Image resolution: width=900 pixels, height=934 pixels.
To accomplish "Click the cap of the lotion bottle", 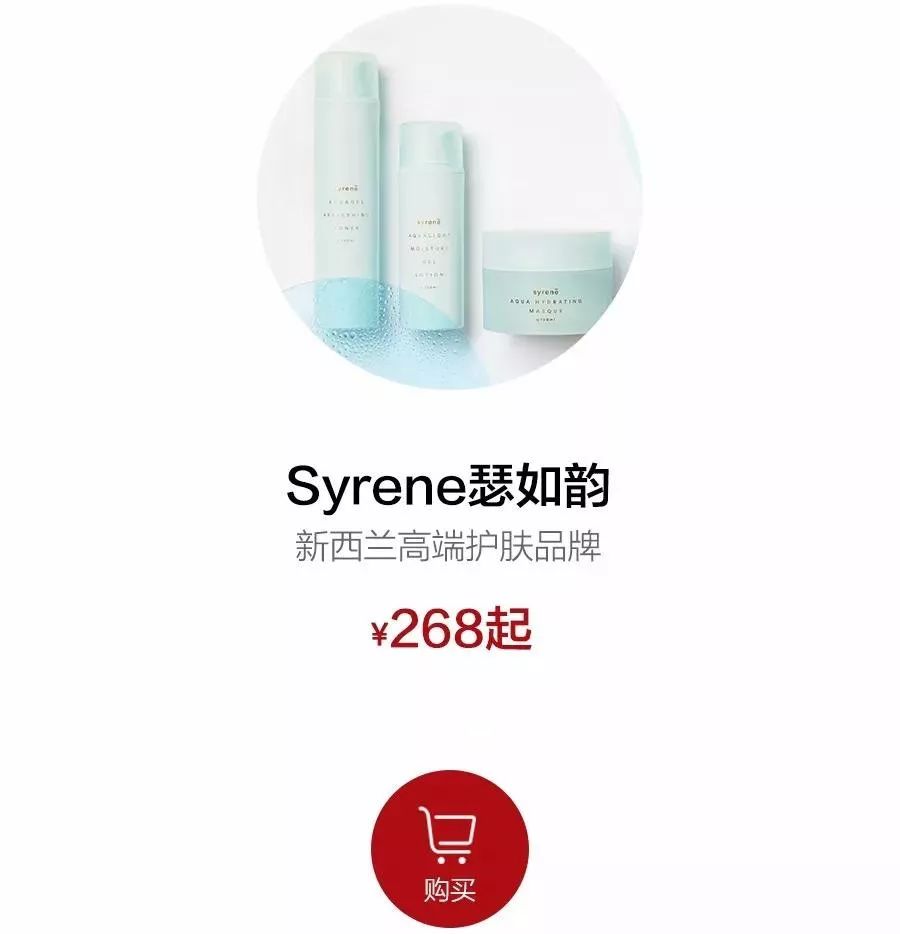I will pyautogui.click(x=427, y=140).
